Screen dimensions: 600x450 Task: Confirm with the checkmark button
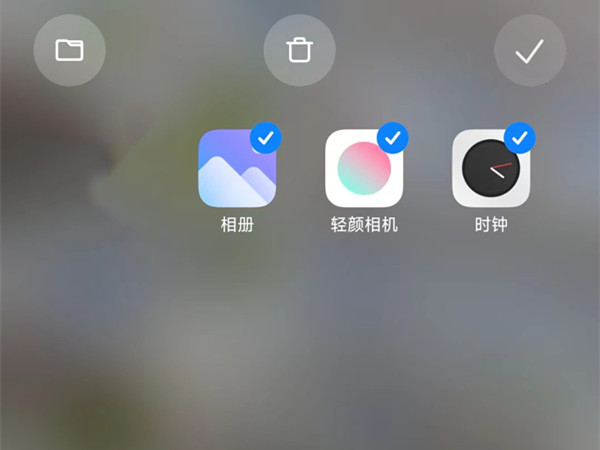pyautogui.click(x=529, y=50)
